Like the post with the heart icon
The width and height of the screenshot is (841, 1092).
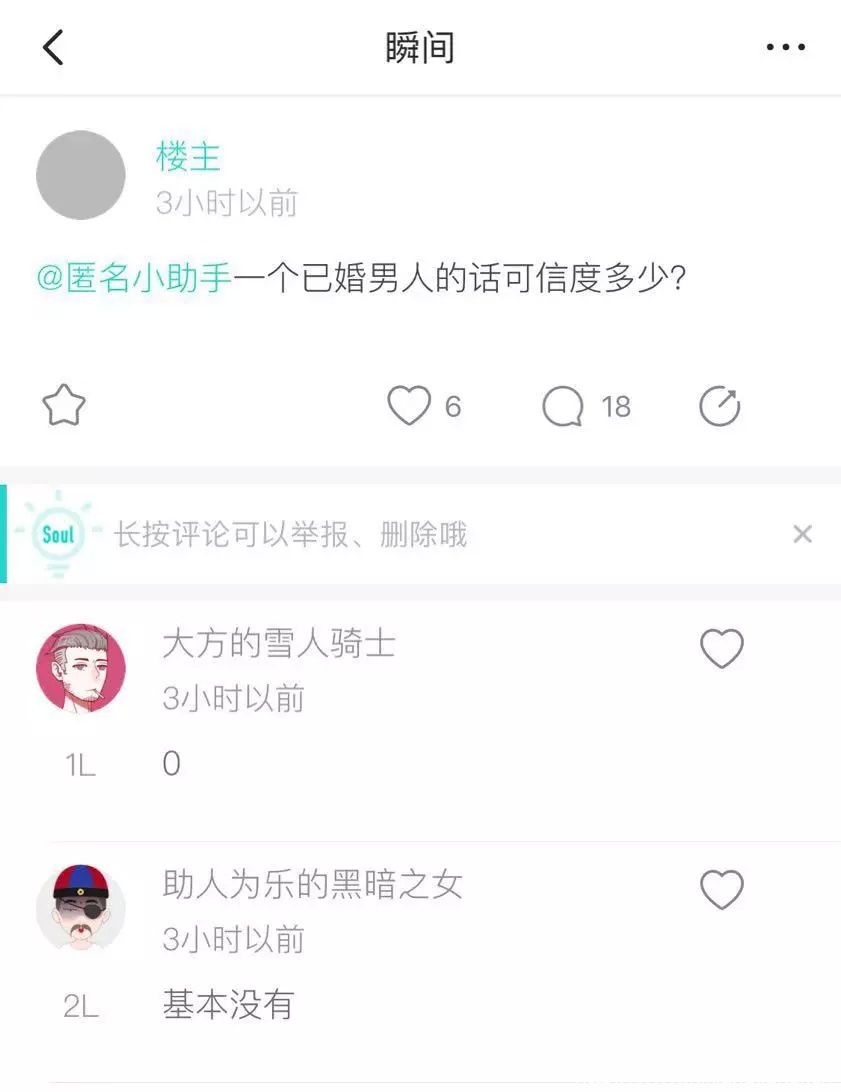[x=409, y=406]
